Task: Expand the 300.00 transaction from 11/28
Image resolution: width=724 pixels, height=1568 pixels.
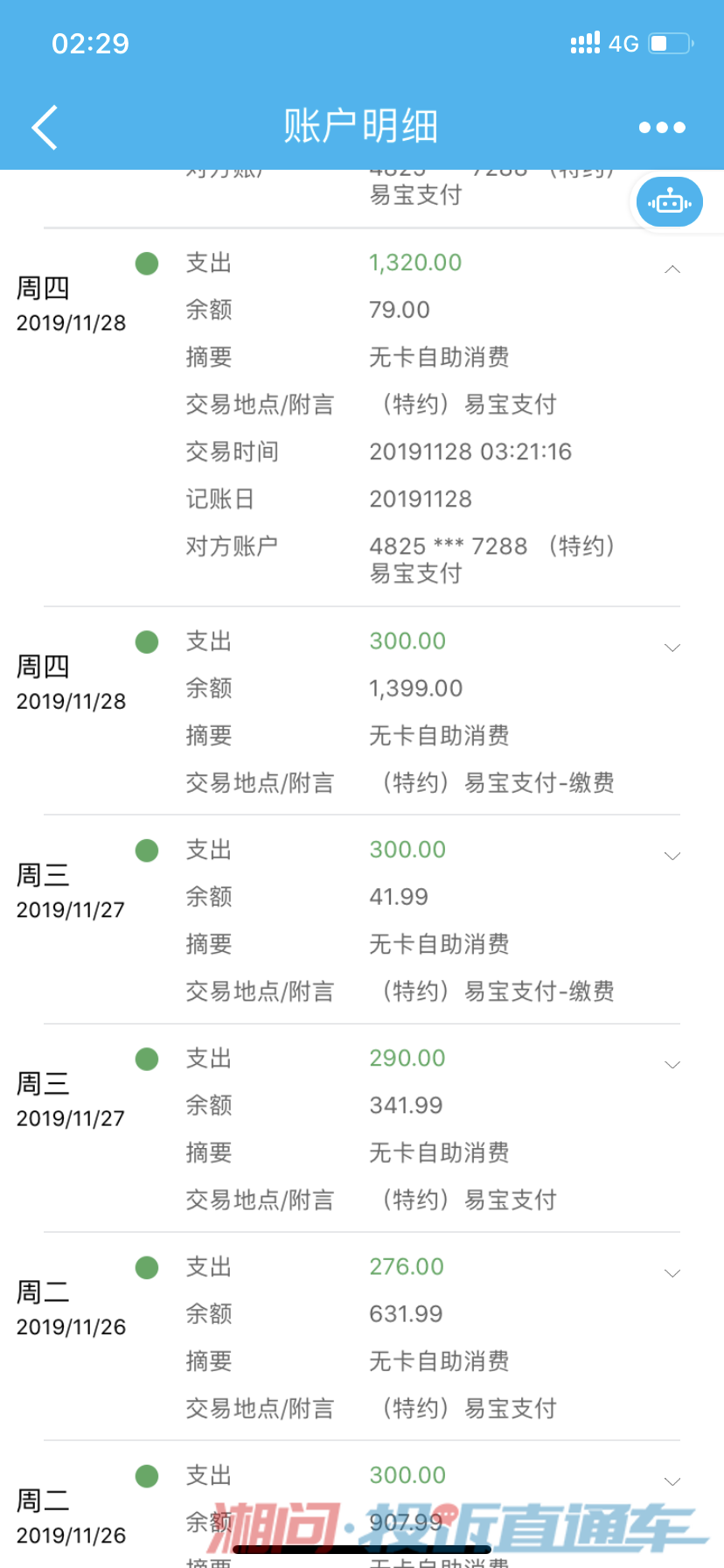Action: click(x=672, y=647)
